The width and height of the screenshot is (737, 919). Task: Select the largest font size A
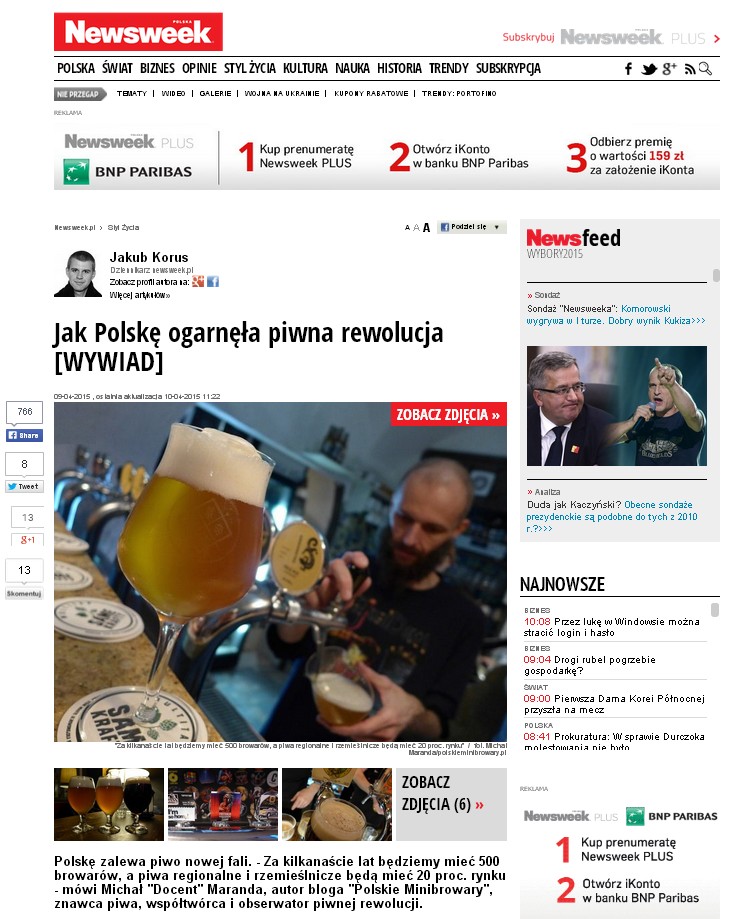[427, 228]
